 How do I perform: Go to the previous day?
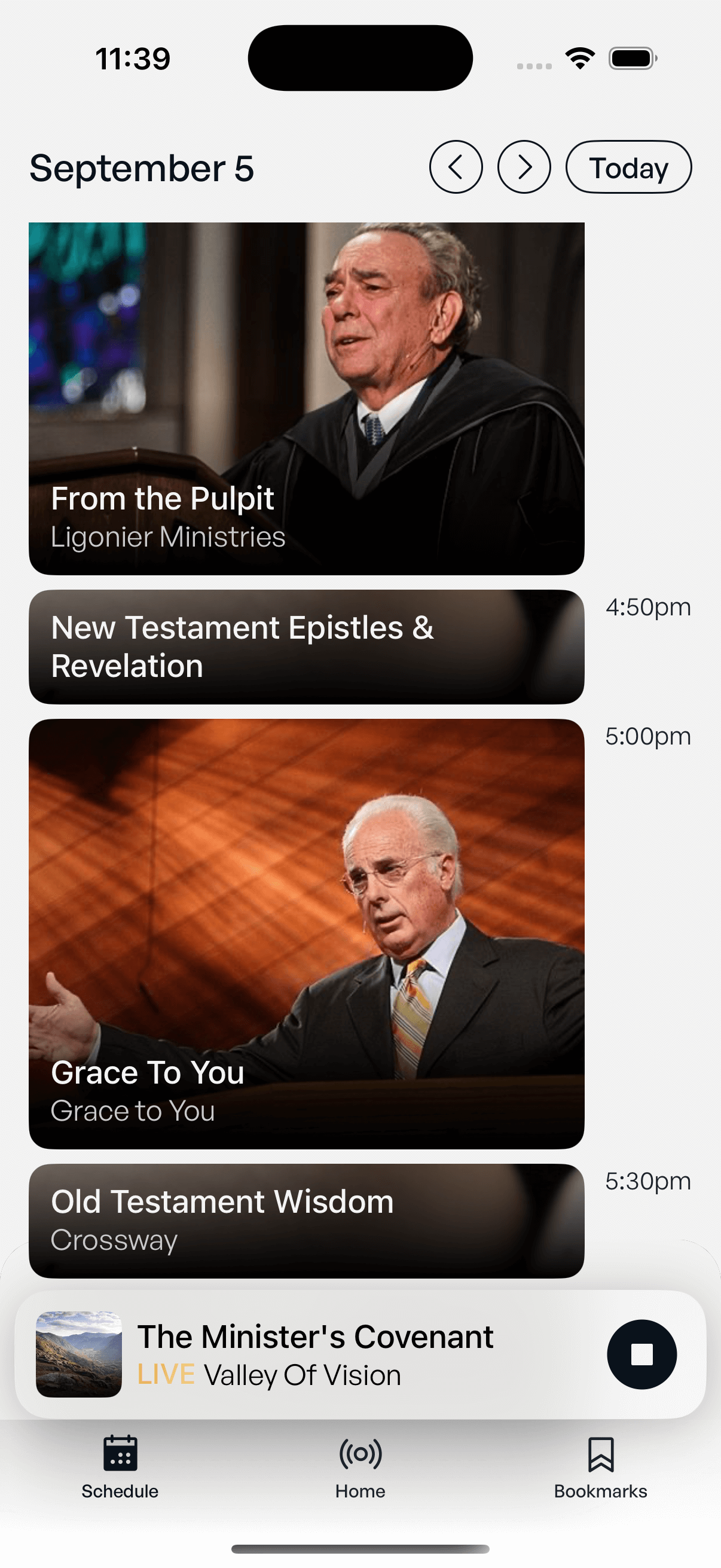point(456,167)
